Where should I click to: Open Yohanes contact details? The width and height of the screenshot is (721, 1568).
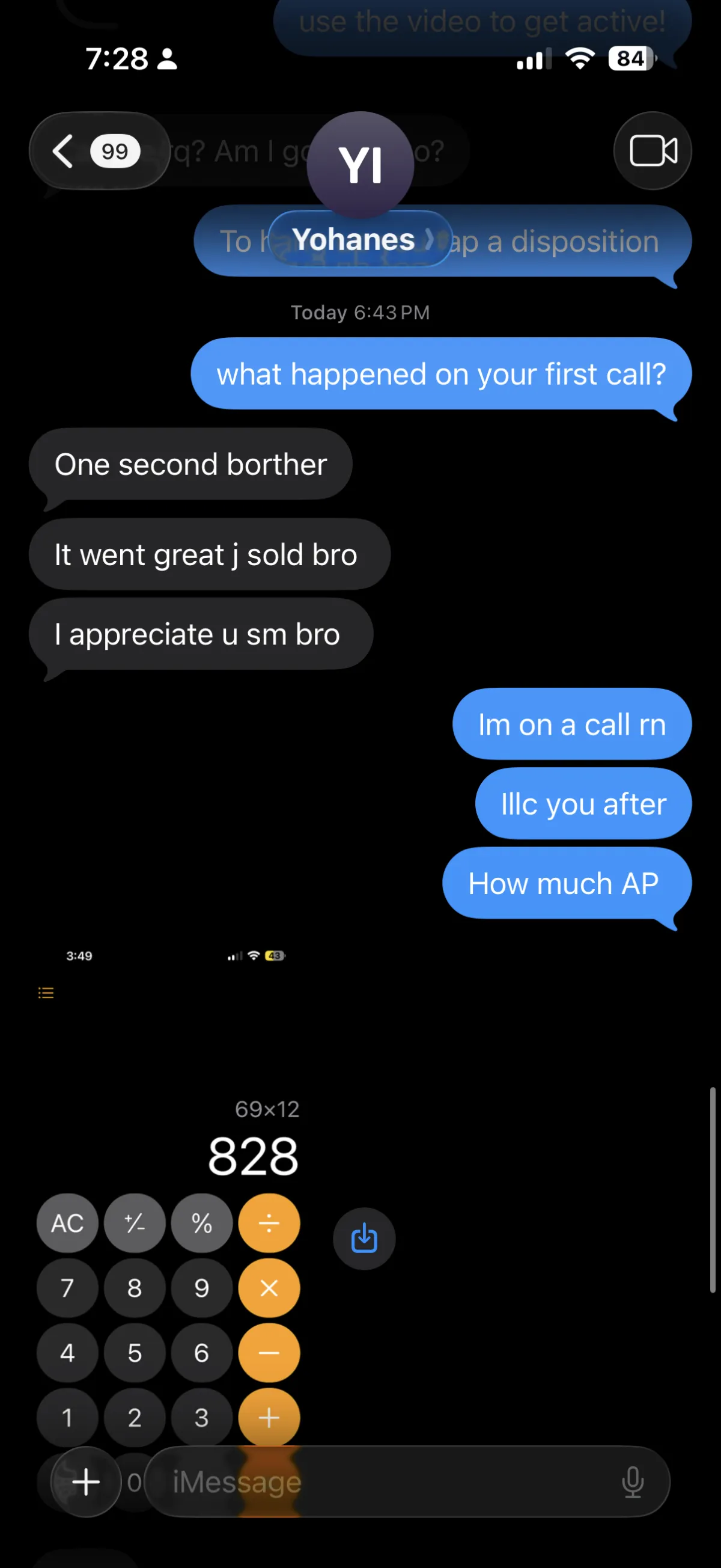[360, 239]
